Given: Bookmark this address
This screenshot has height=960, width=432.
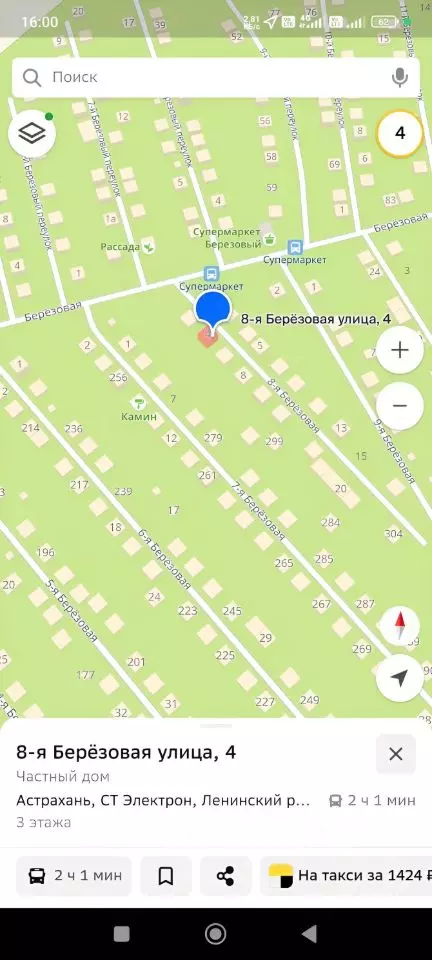Looking at the screenshot, I should click(x=166, y=876).
